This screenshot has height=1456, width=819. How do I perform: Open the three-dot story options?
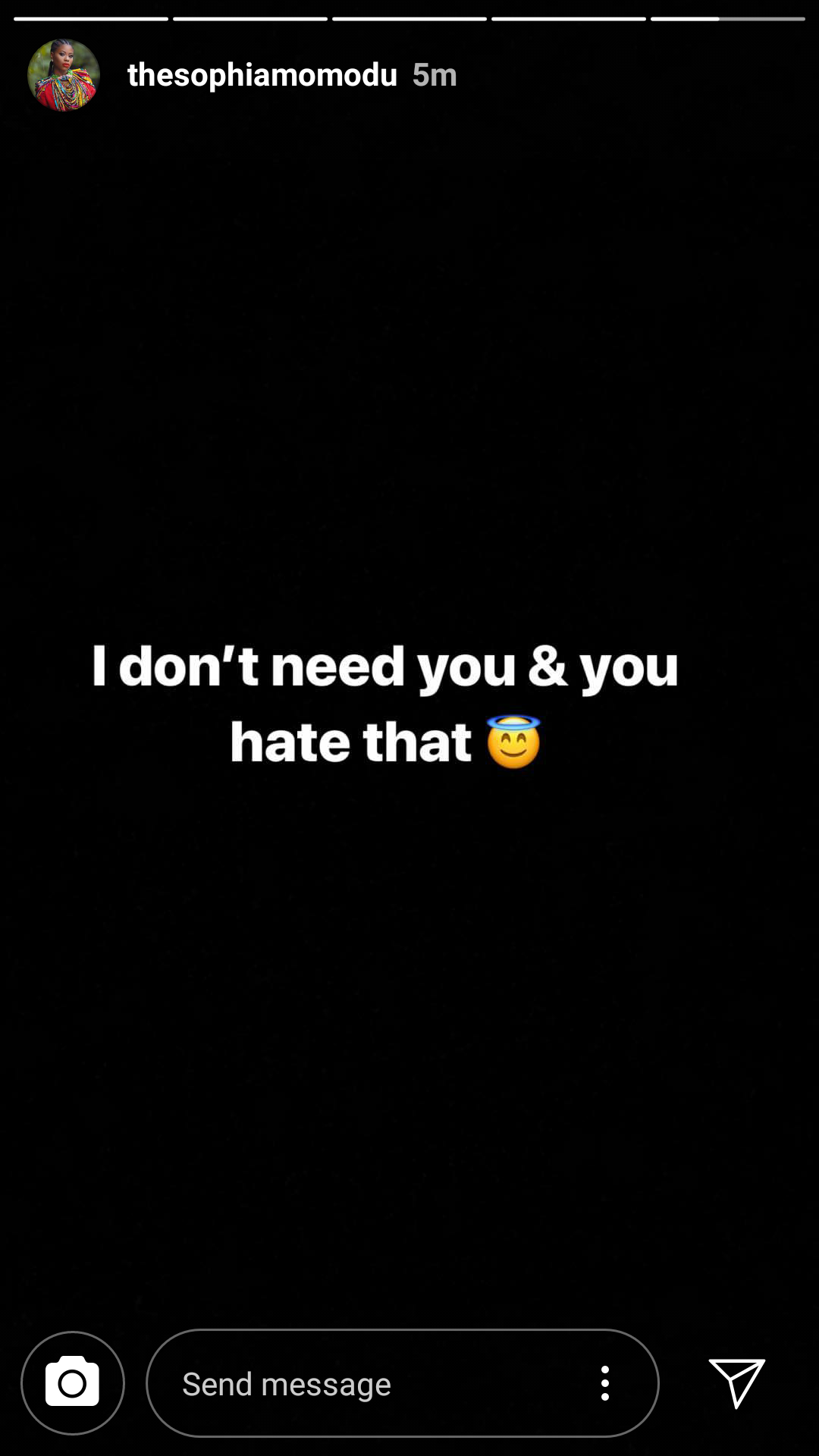[x=604, y=1383]
